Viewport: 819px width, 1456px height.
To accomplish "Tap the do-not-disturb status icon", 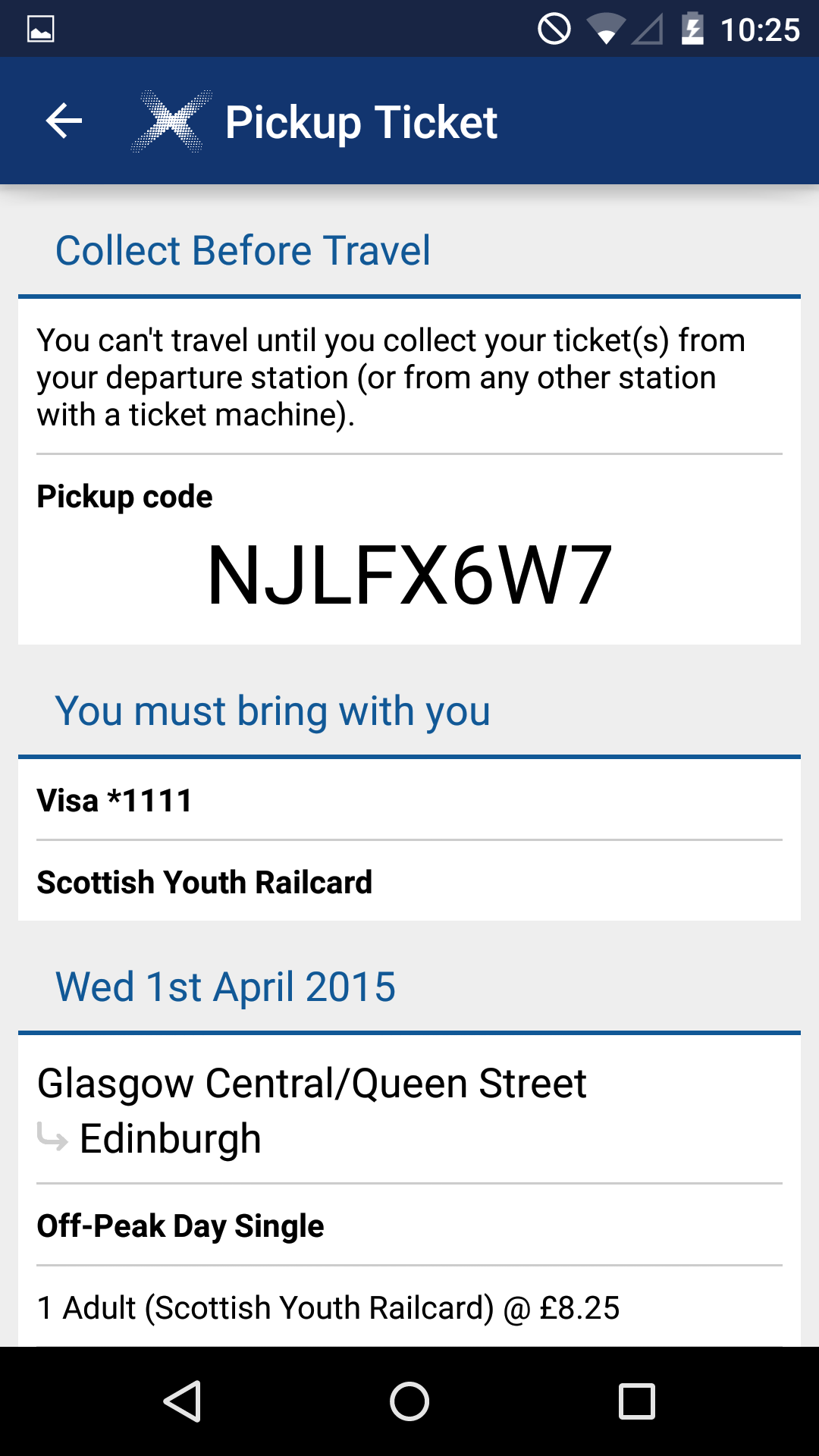I will [x=554, y=29].
